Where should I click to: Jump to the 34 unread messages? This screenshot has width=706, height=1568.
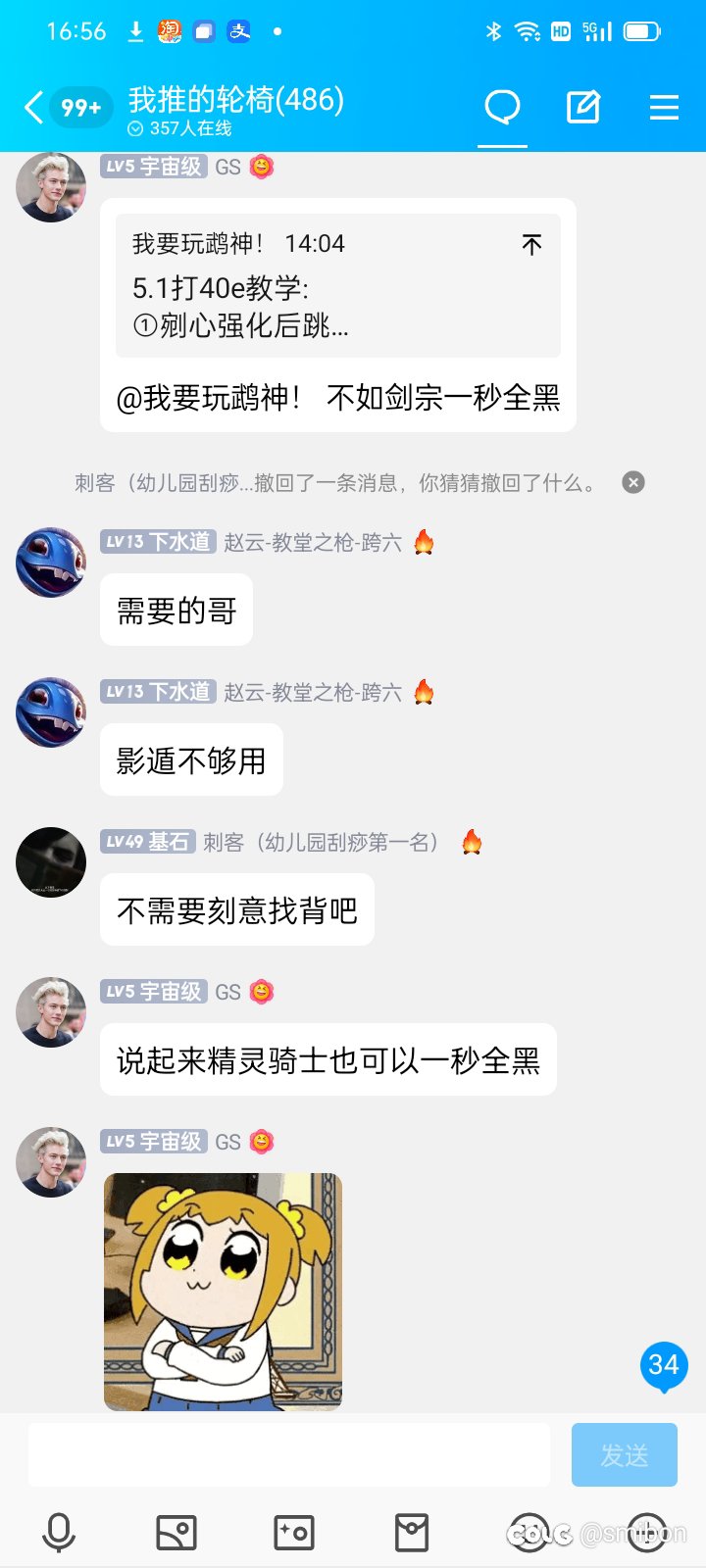click(x=664, y=1365)
